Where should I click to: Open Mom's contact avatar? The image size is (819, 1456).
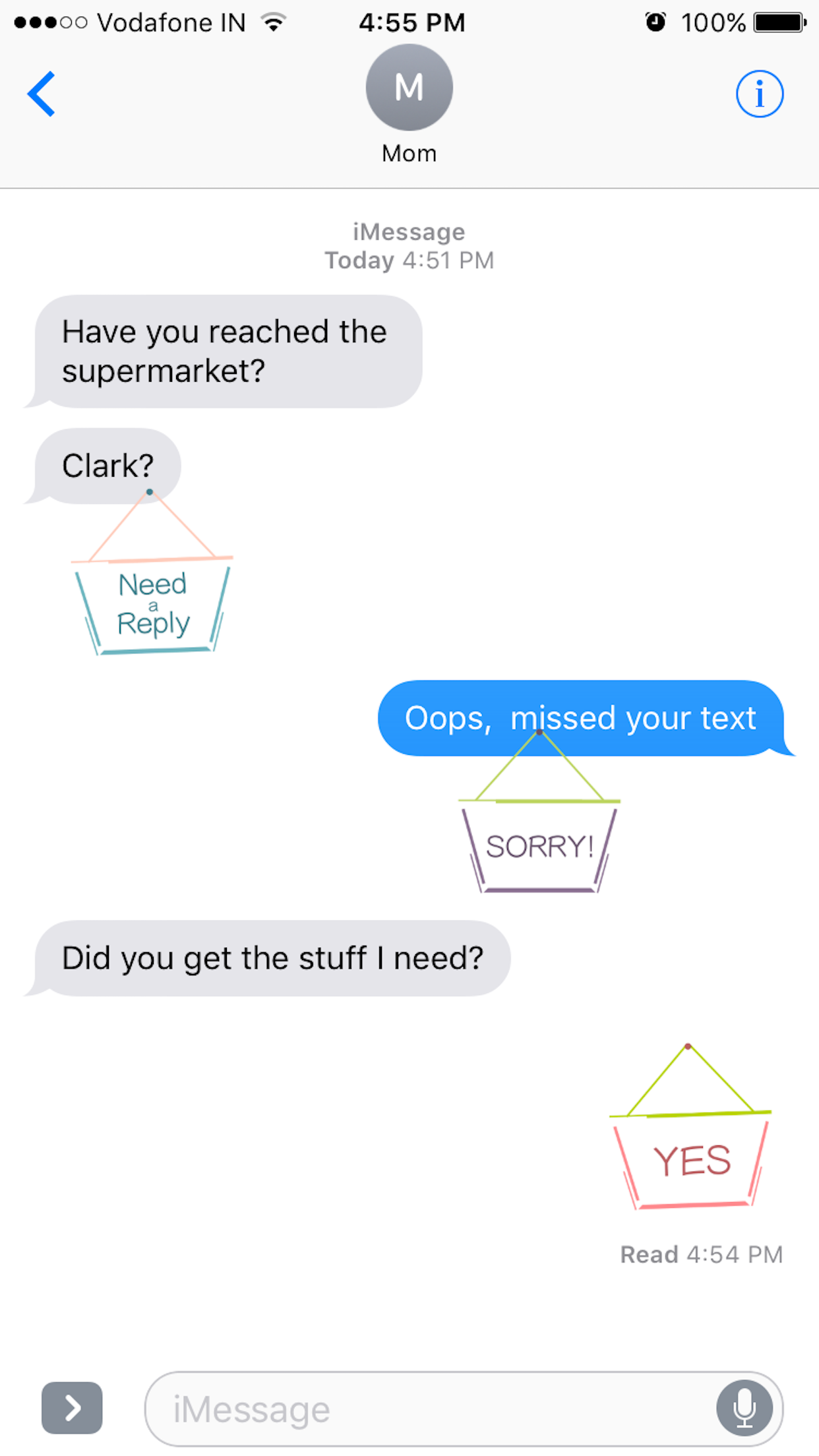(x=409, y=88)
